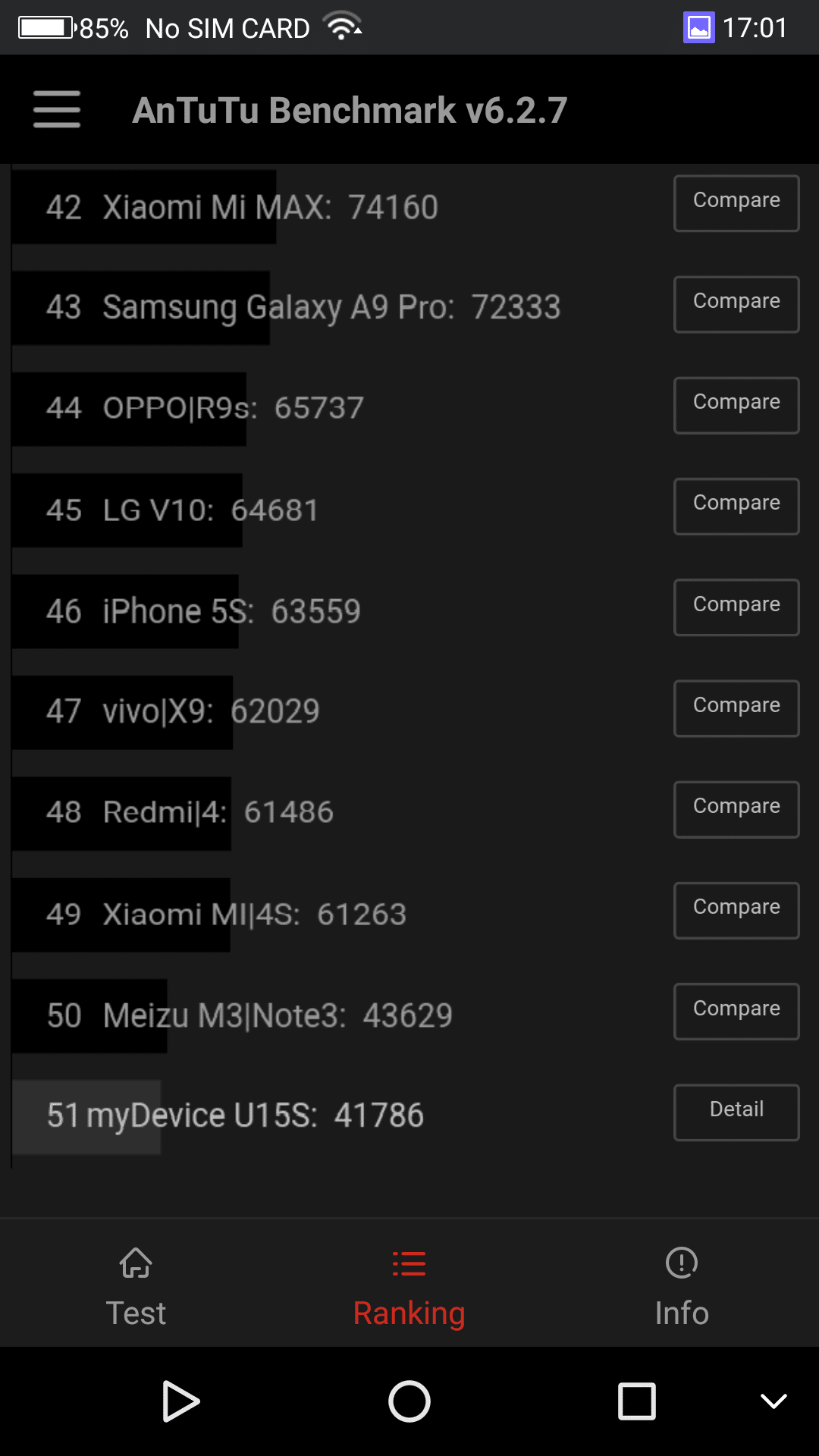Compare with LG V10
The width and height of the screenshot is (819, 1456).
tap(736, 505)
